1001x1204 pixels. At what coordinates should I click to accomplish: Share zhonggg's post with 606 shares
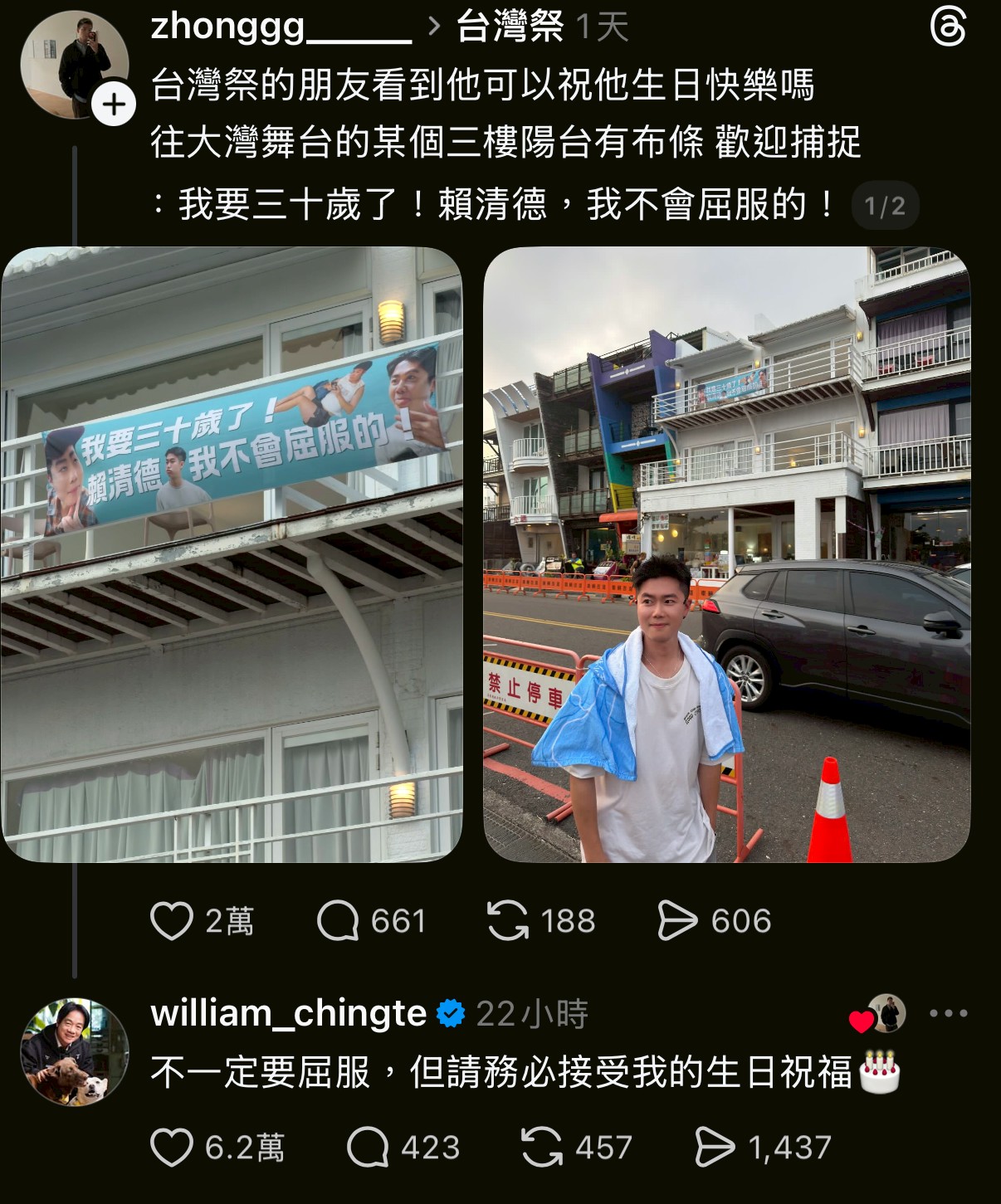click(677, 921)
